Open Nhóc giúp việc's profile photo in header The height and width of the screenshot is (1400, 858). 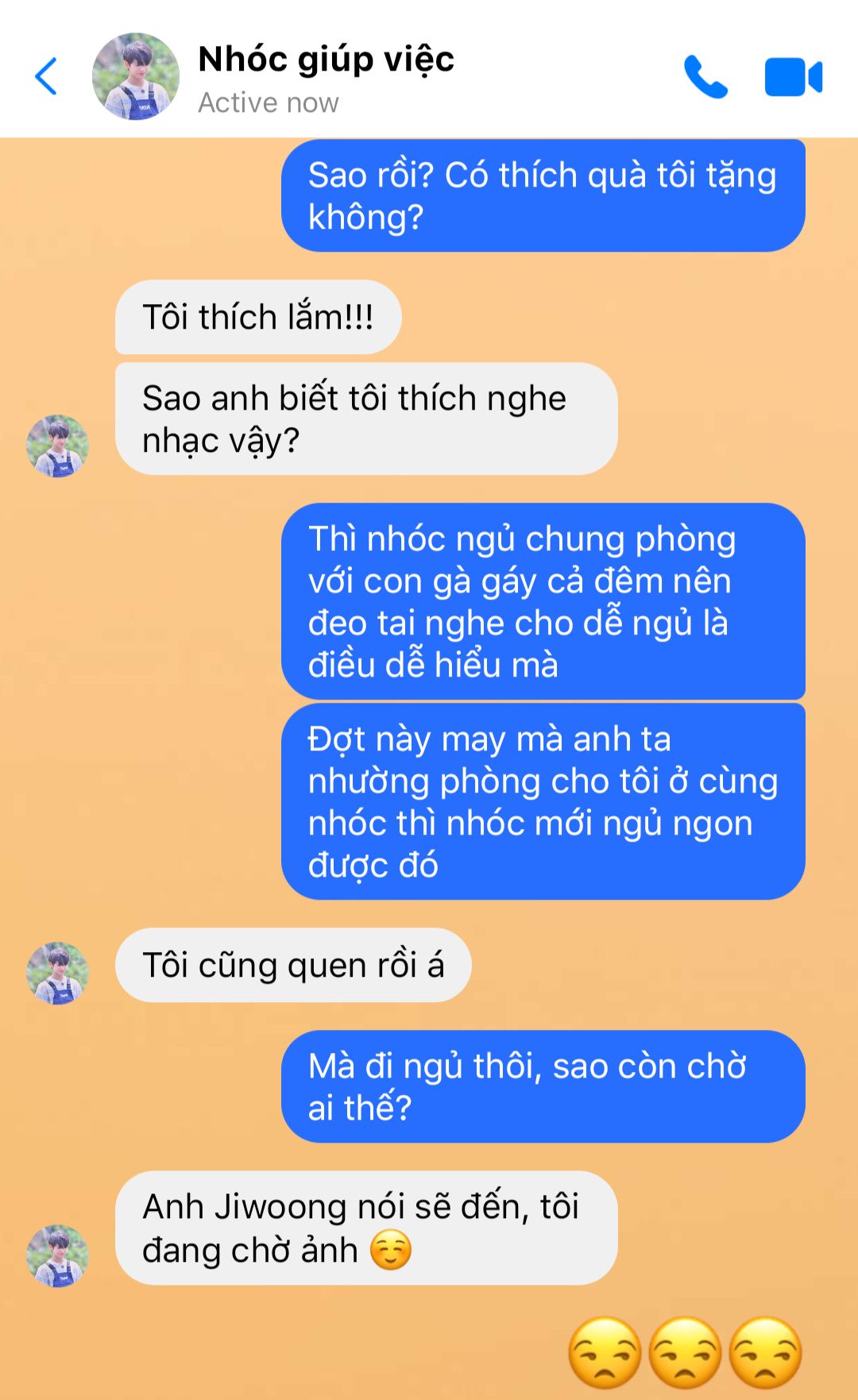coord(136,76)
